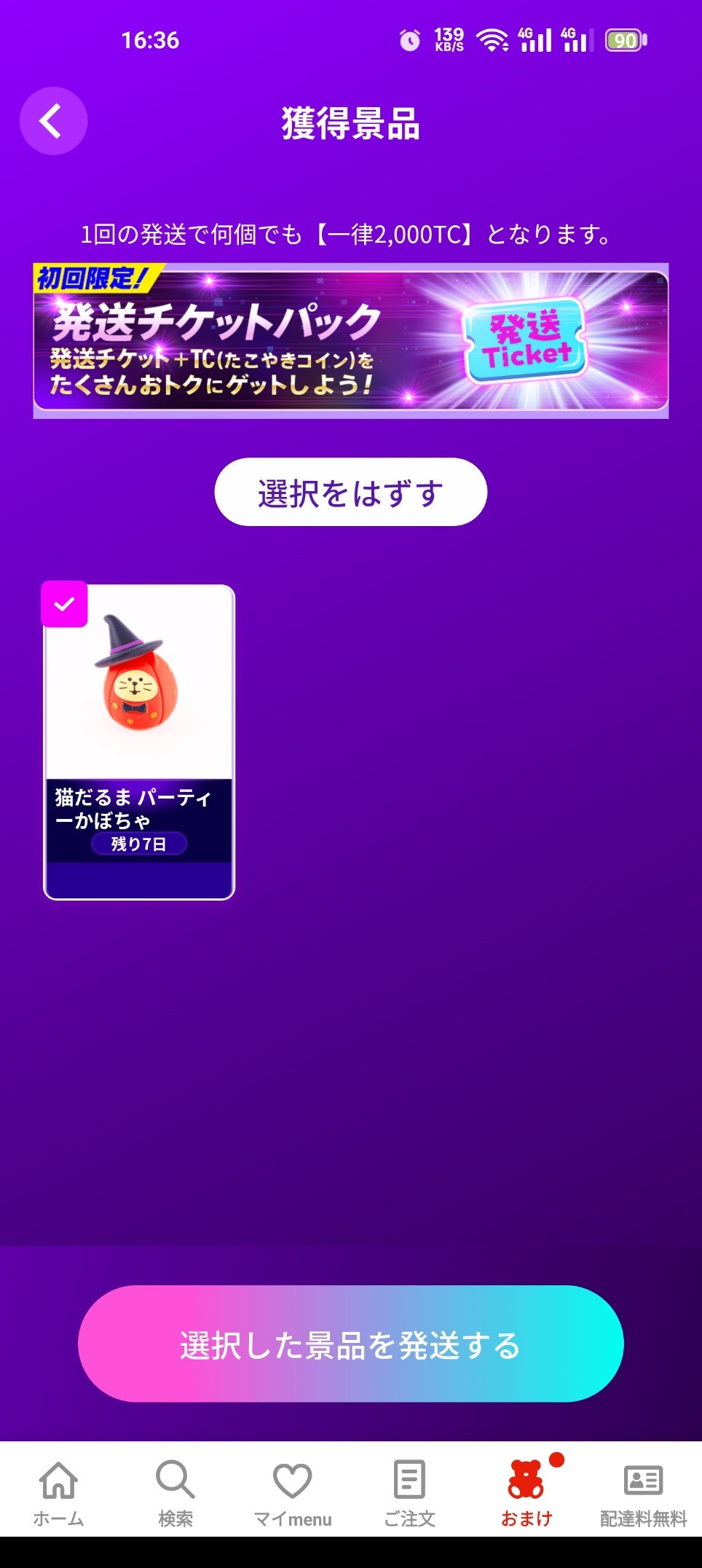Tap 選択をはずす to deselect prizes
This screenshot has width=702, height=1568.
click(350, 492)
